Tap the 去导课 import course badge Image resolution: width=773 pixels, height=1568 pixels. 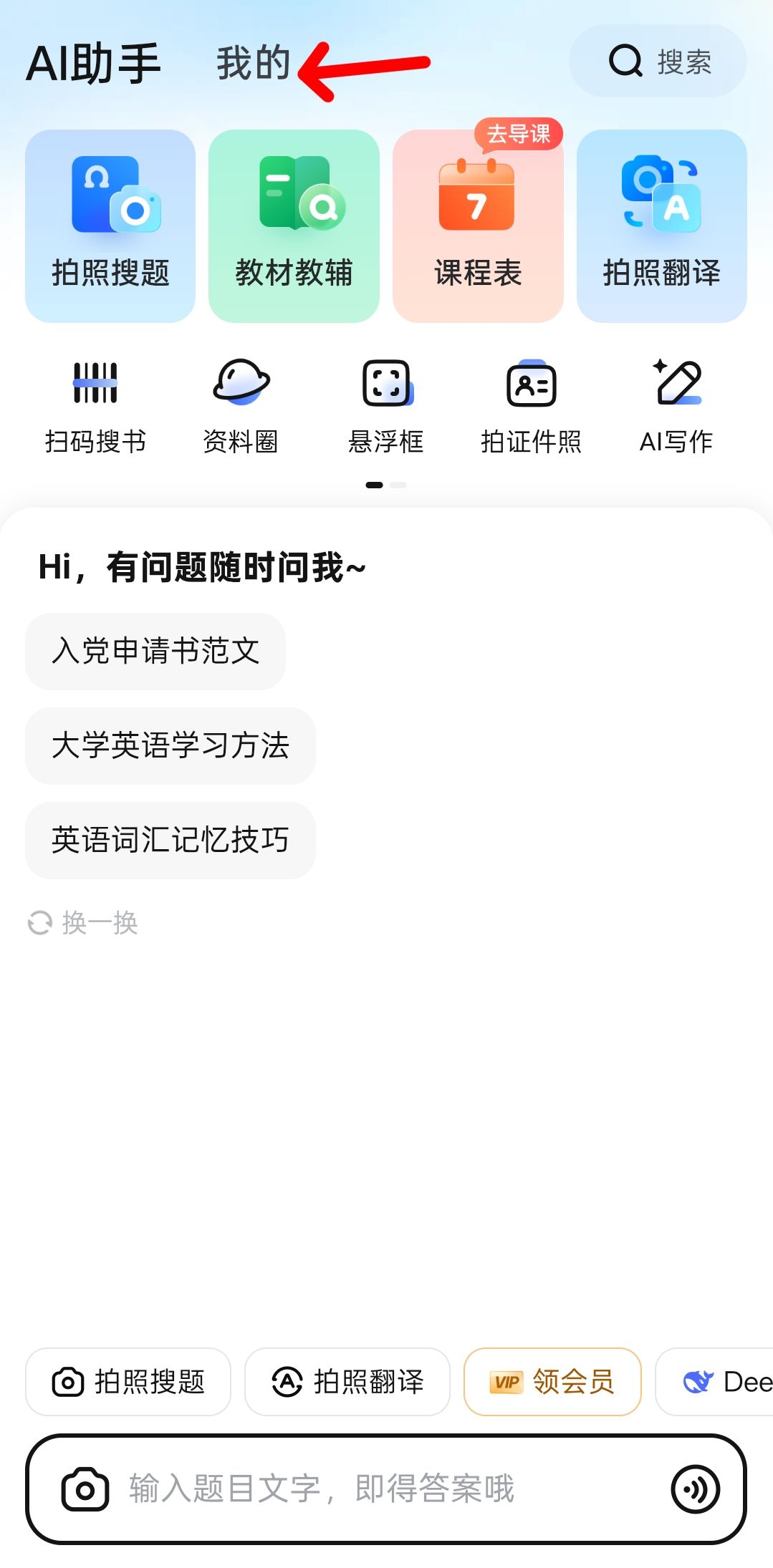click(x=519, y=135)
